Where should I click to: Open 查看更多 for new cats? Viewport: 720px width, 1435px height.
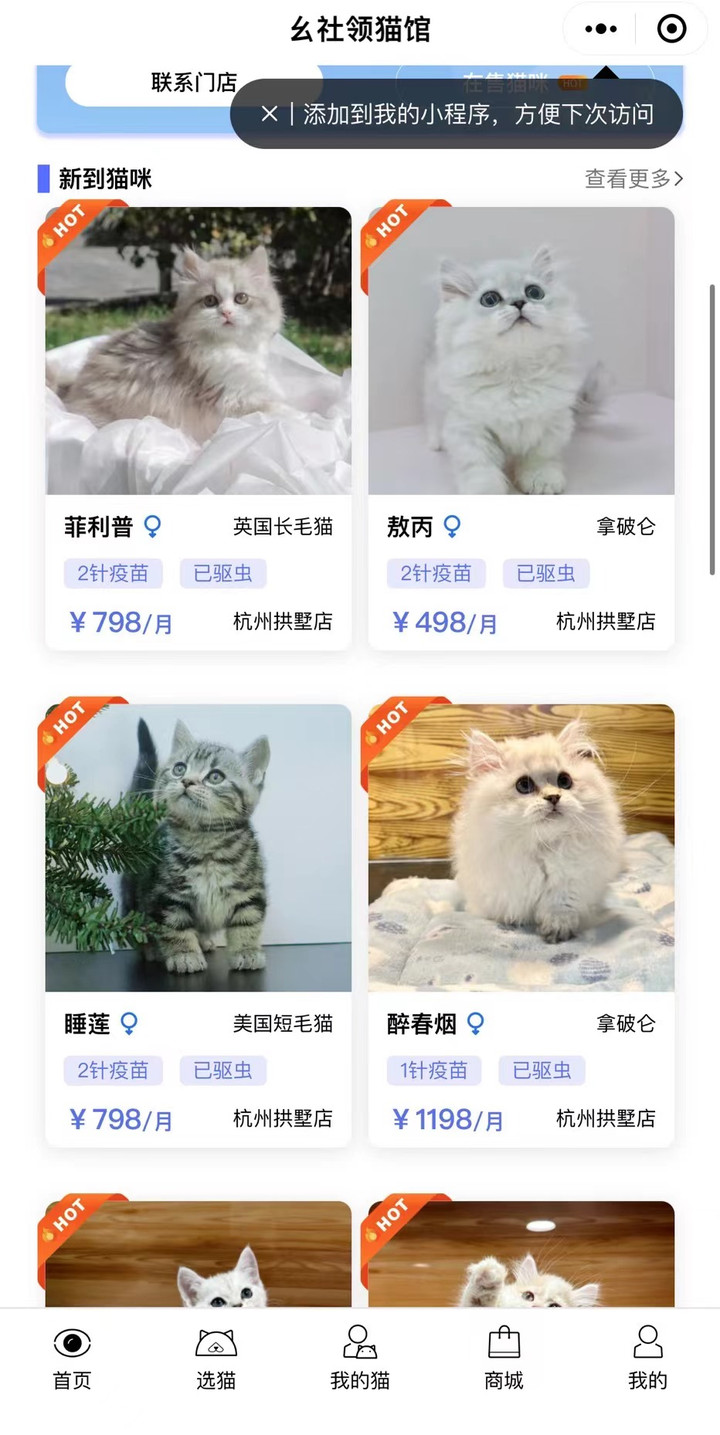634,179
